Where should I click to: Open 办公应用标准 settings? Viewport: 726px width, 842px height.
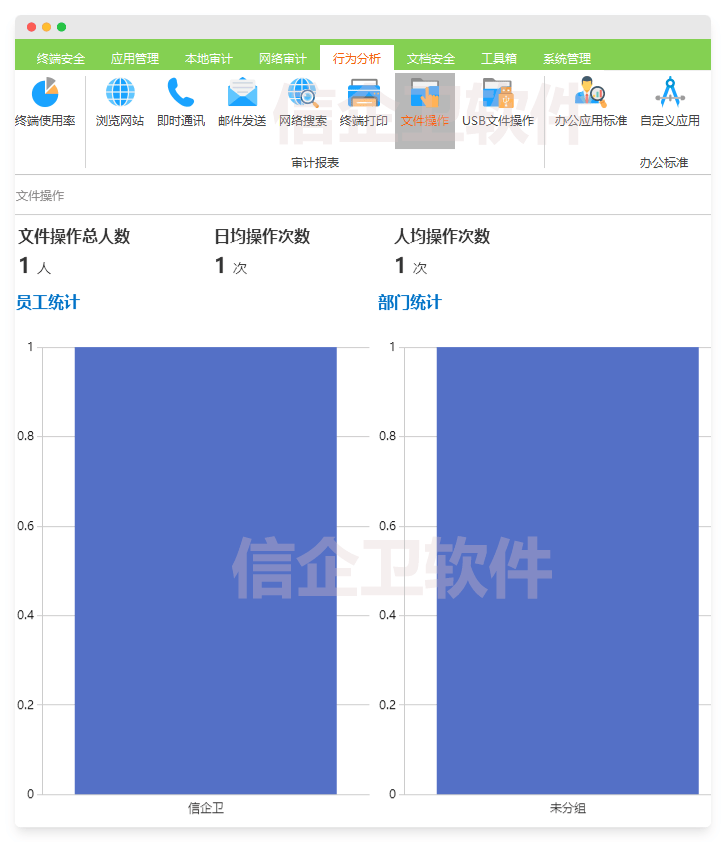coord(591,103)
